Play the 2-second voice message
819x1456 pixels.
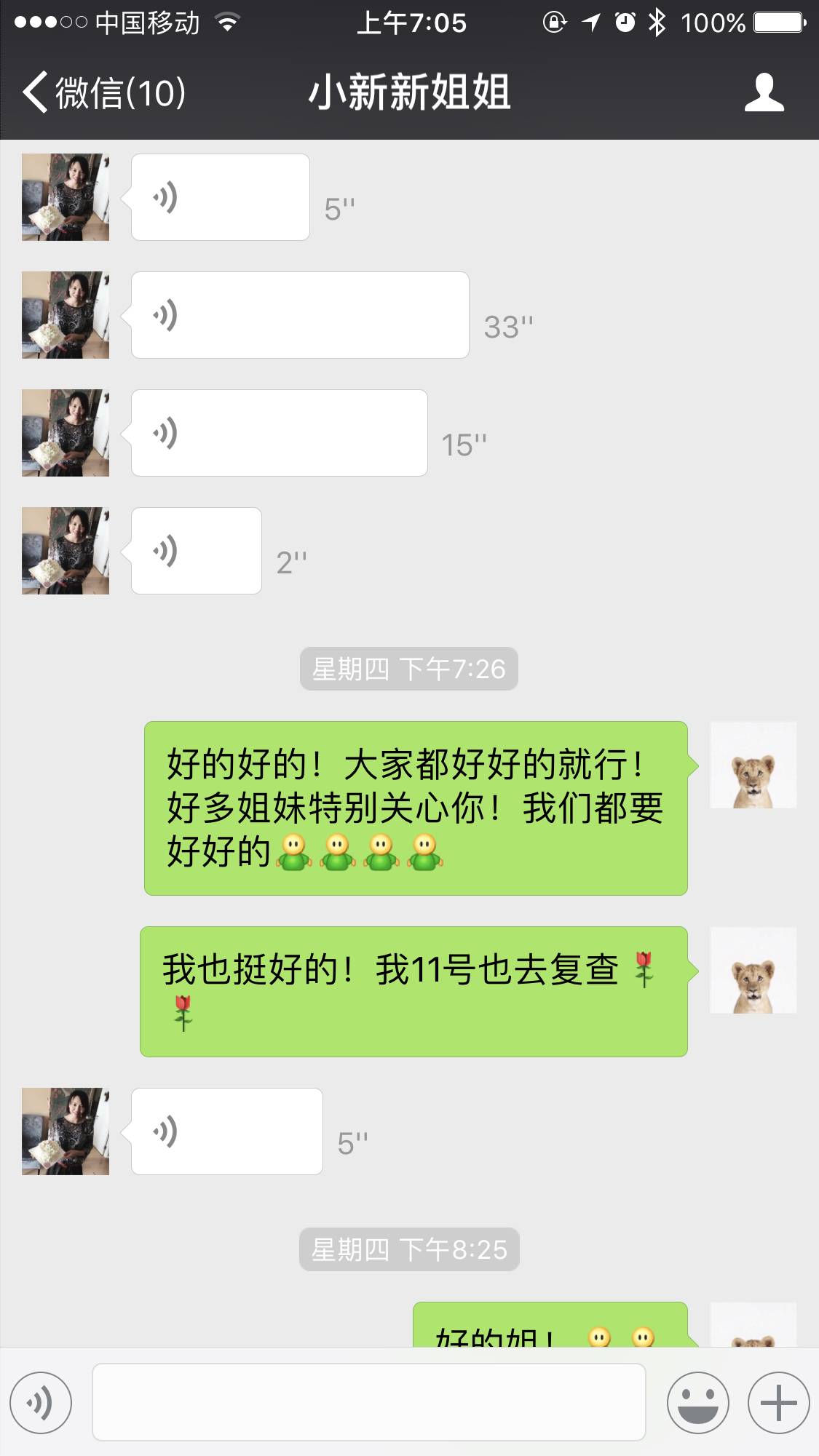coord(196,551)
